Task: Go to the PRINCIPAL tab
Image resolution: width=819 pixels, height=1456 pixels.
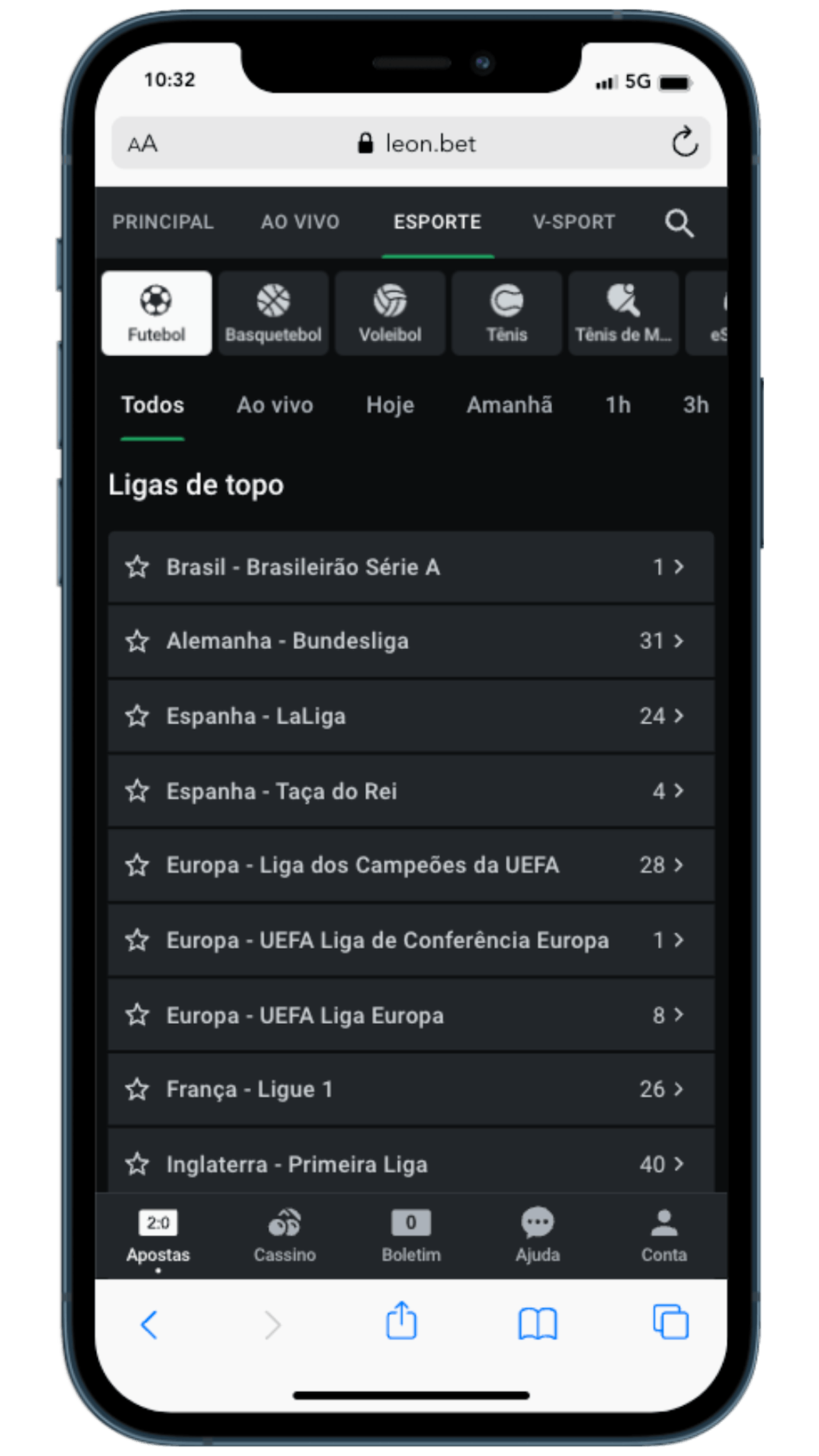Action: coord(163,222)
